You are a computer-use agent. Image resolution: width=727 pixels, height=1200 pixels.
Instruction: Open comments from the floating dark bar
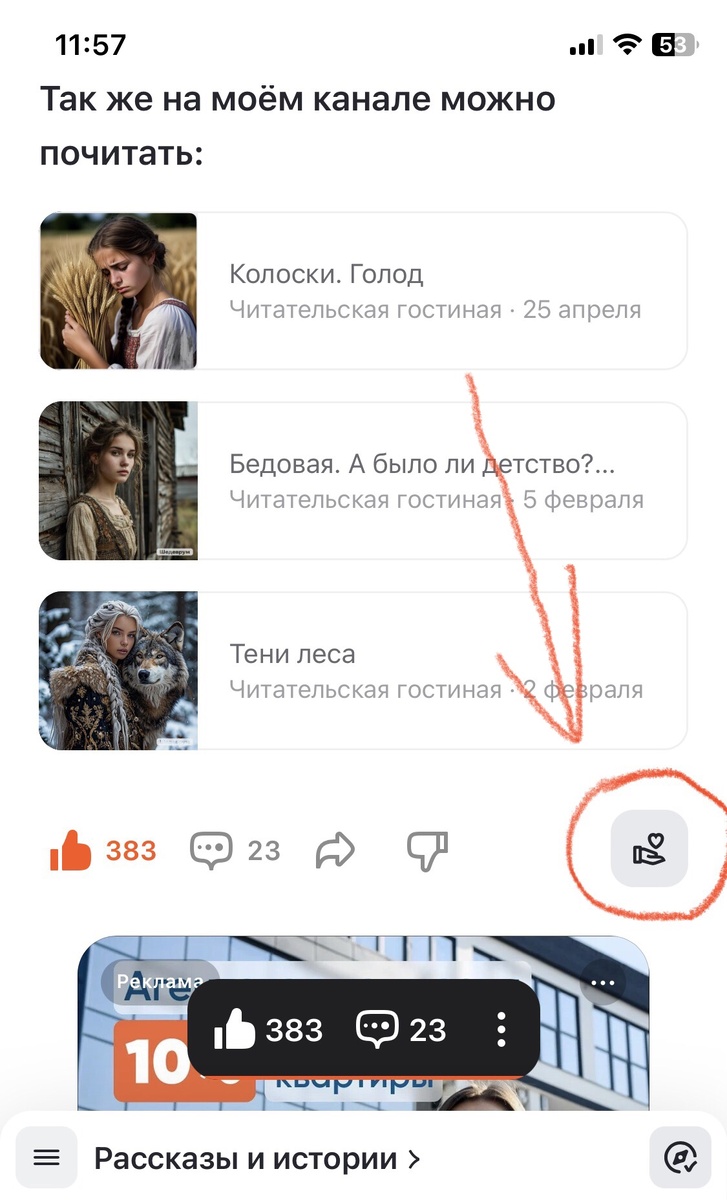[377, 1030]
